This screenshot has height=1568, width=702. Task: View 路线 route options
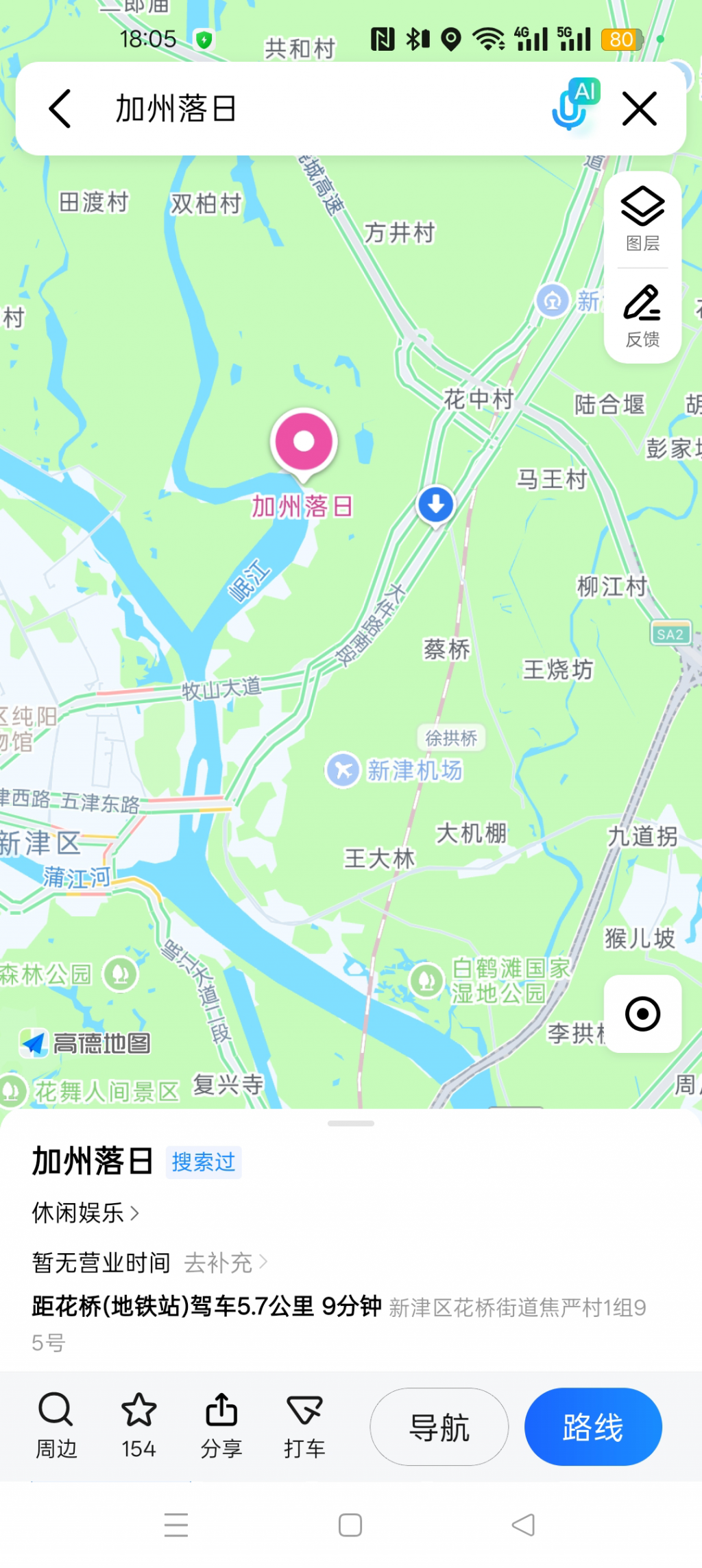coord(593,1427)
